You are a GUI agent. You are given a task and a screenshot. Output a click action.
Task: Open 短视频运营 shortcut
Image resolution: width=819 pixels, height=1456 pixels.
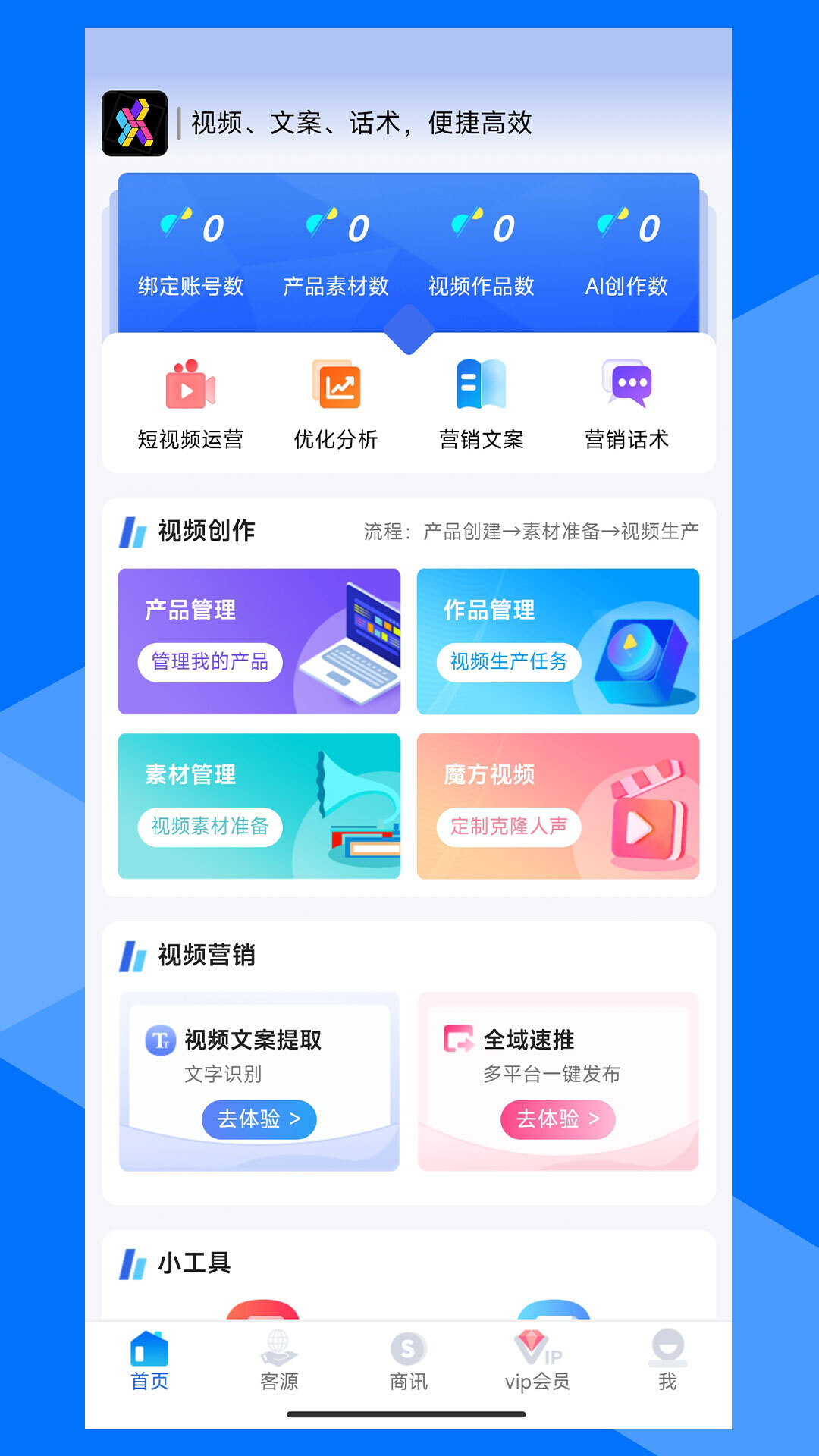click(190, 404)
